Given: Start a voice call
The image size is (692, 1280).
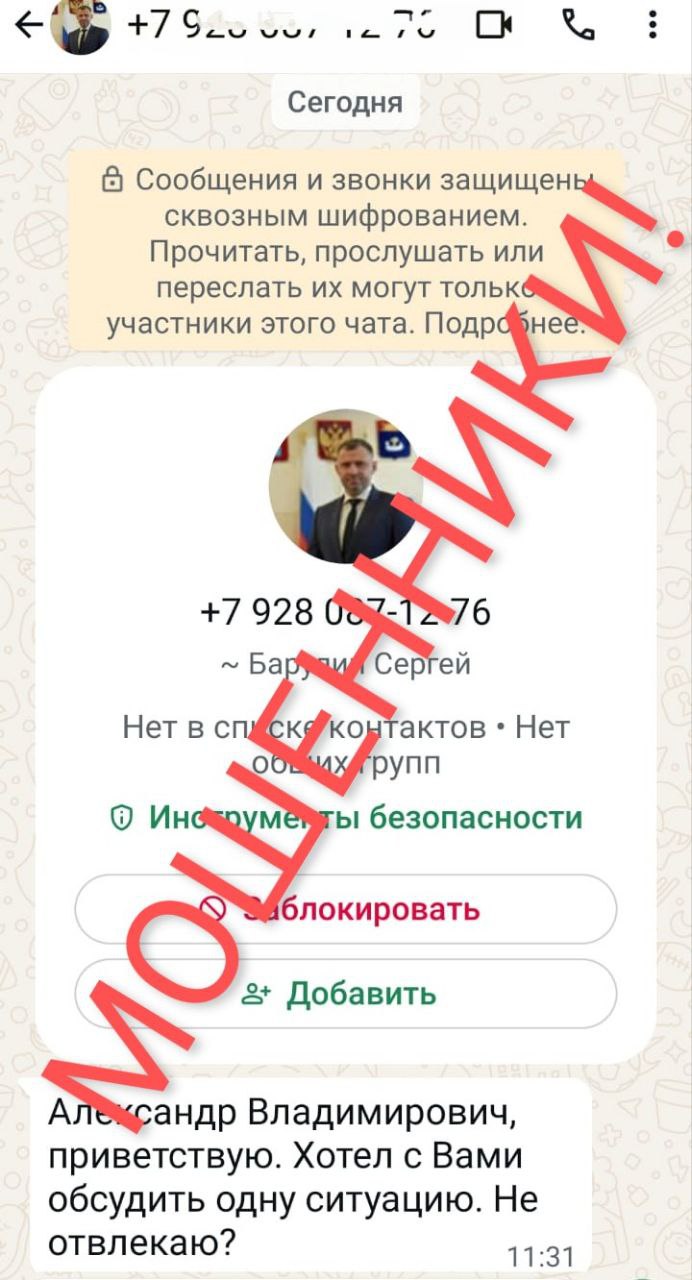Looking at the screenshot, I should pos(578,24).
